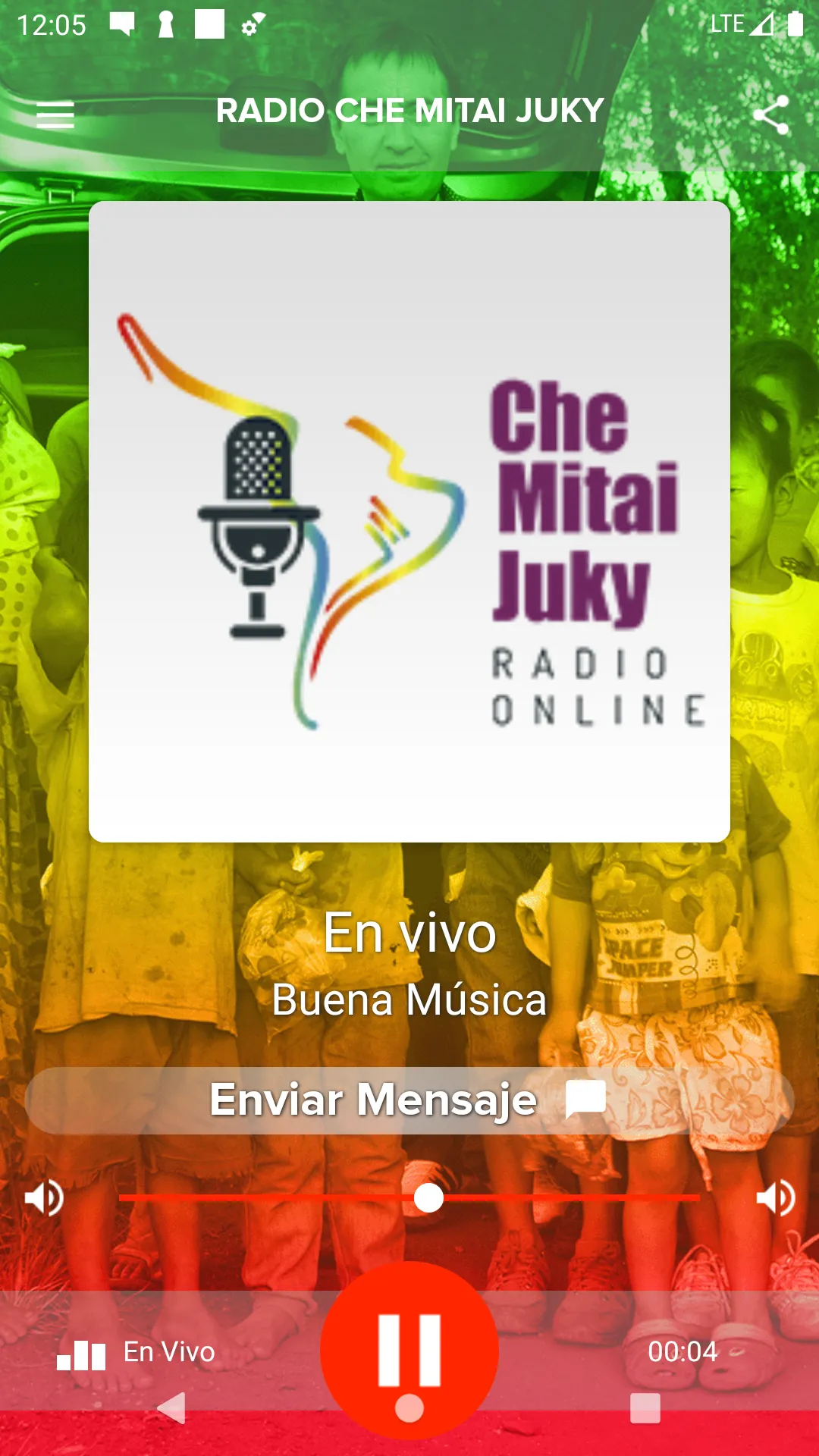Tap the Enviar Mensaje button
This screenshot has width=819, height=1456.
coord(409,1100)
